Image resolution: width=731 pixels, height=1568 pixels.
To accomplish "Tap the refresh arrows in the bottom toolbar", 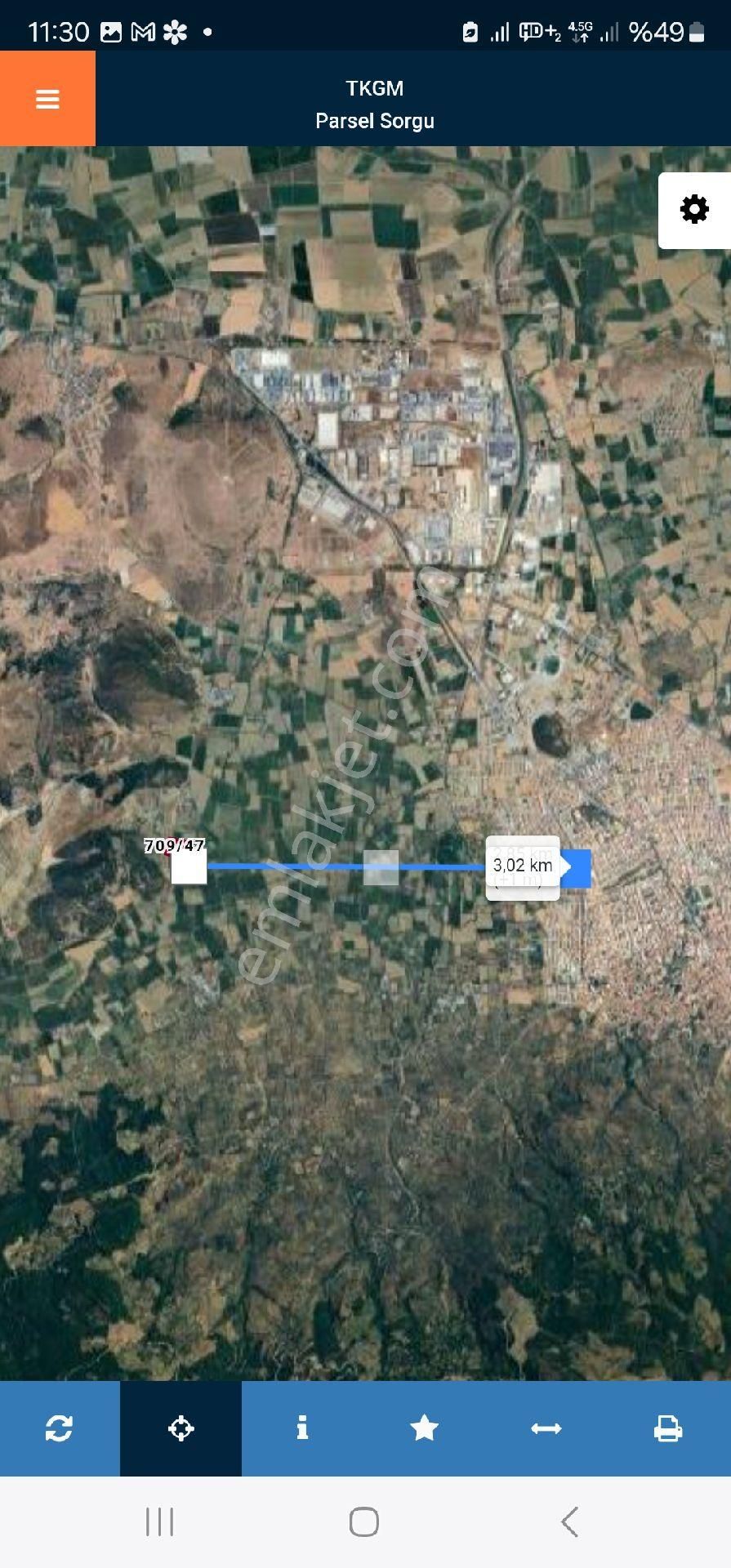I will 60,1428.
